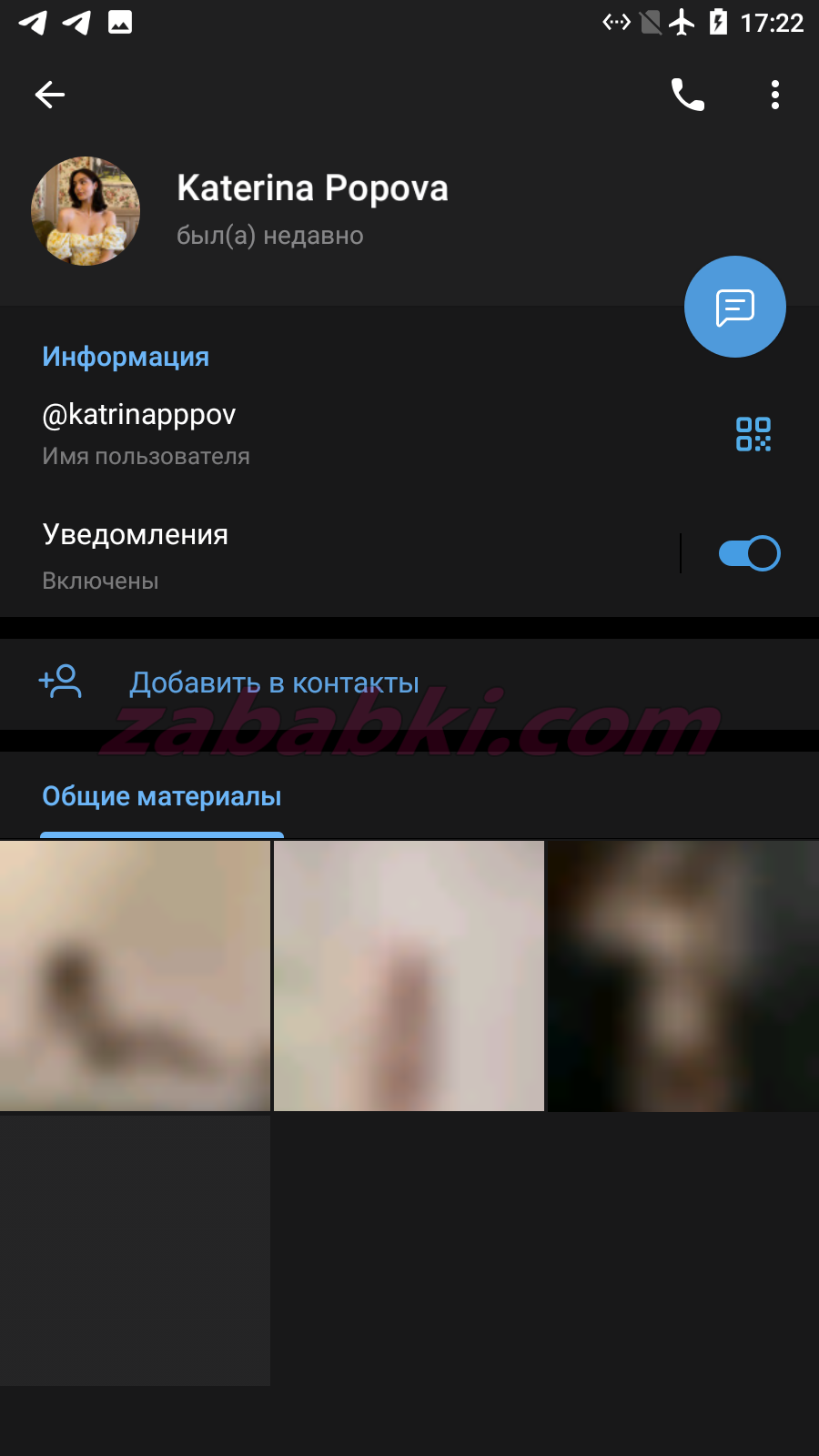Go back with the arrow icon
Viewport: 819px width, 1456px height.
pyautogui.click(x=50, y=95)
